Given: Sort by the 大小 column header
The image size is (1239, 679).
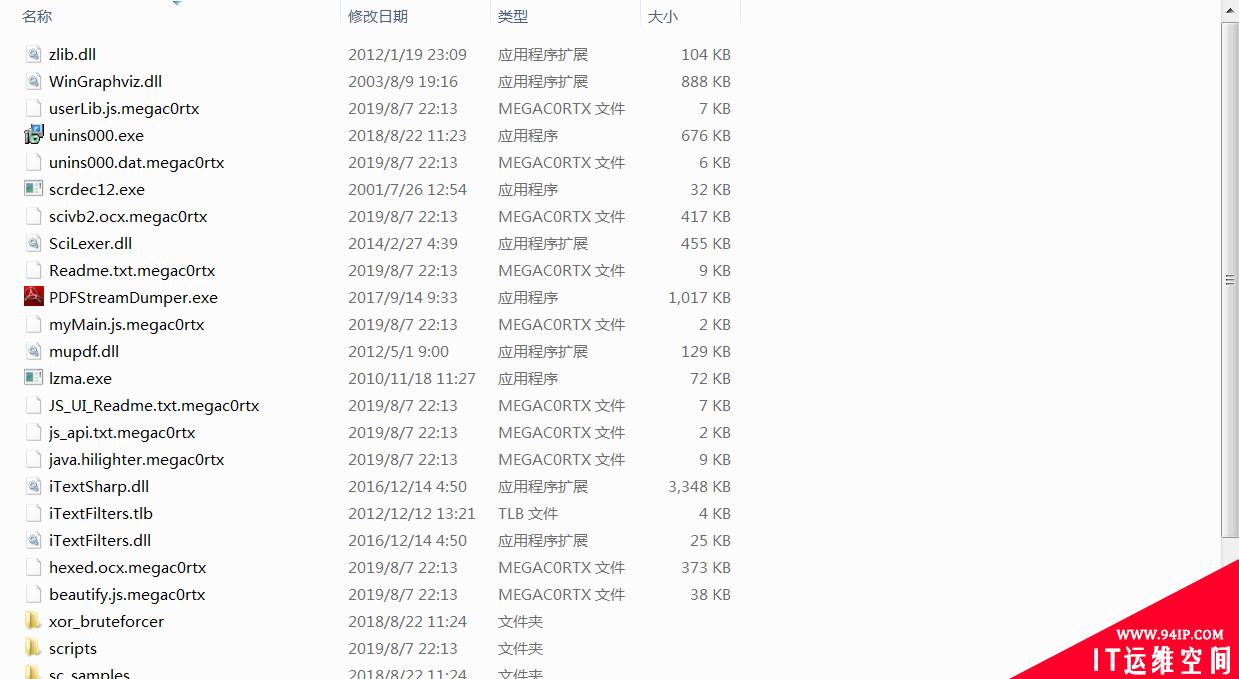Looking at the screenshot, I should tap(662, 16).
